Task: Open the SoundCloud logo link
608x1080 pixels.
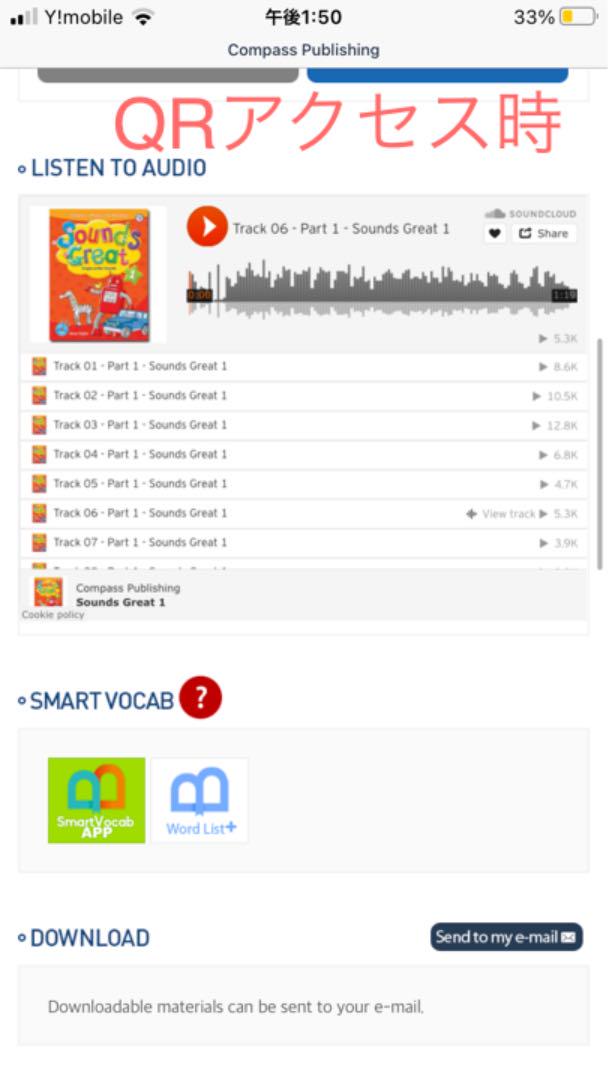Action: pos(531,214)
